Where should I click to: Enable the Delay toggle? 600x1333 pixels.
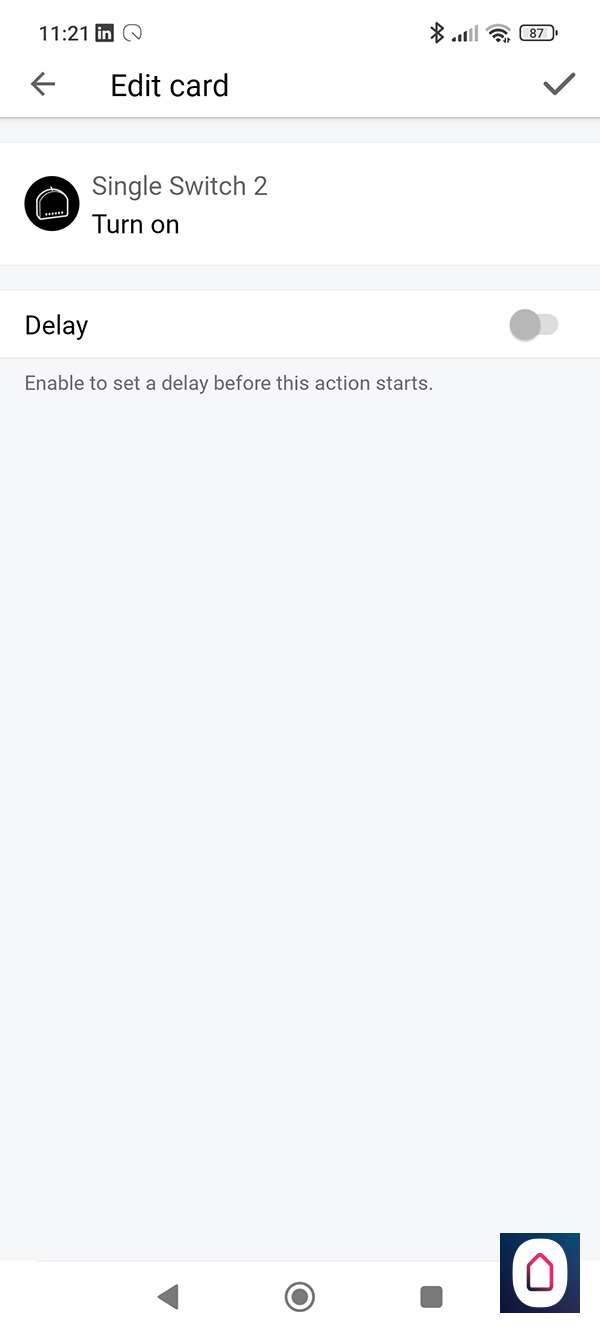[533, 325]
